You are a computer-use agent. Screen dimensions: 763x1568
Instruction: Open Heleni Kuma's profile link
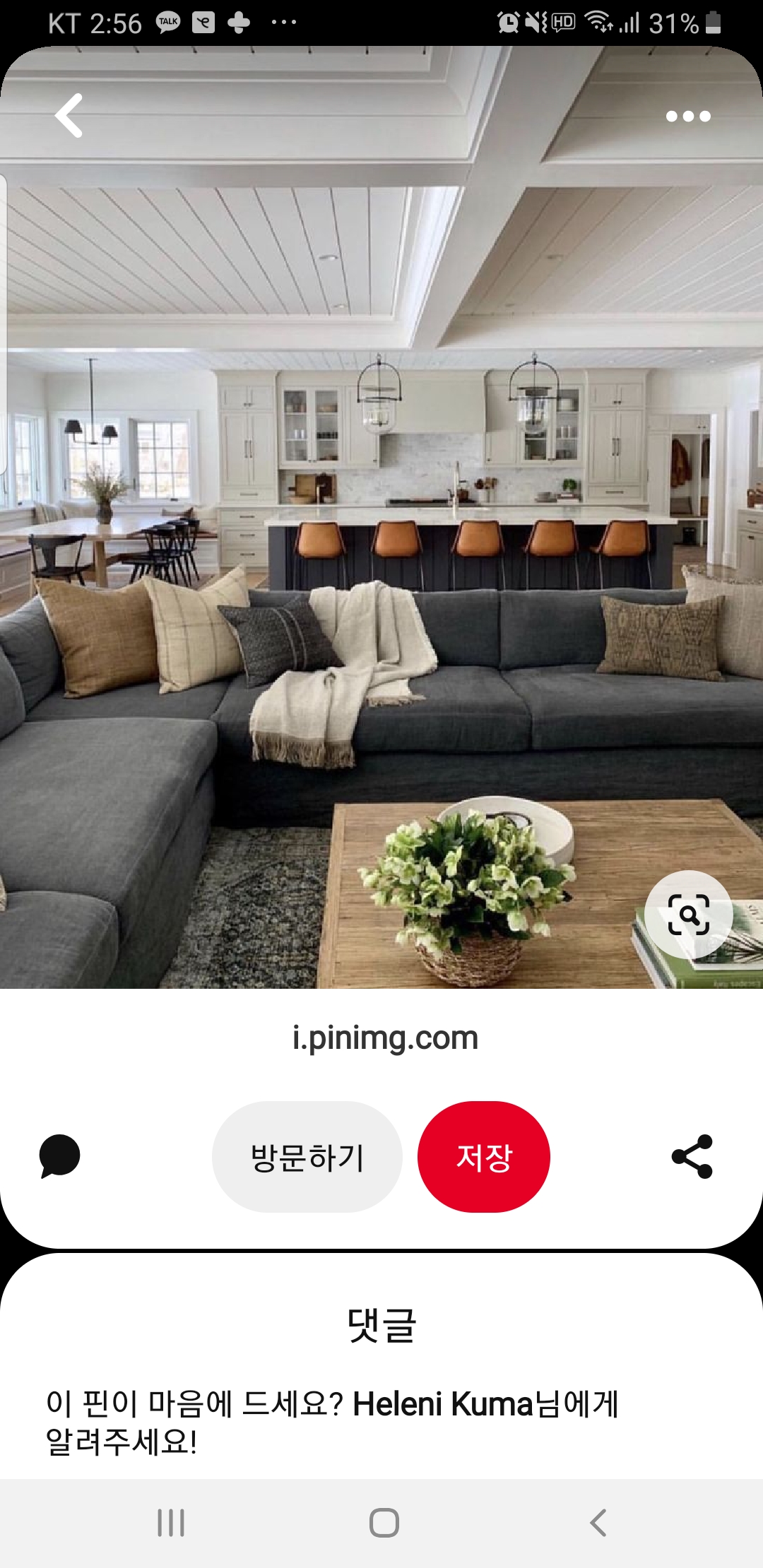coord(442,1404)
